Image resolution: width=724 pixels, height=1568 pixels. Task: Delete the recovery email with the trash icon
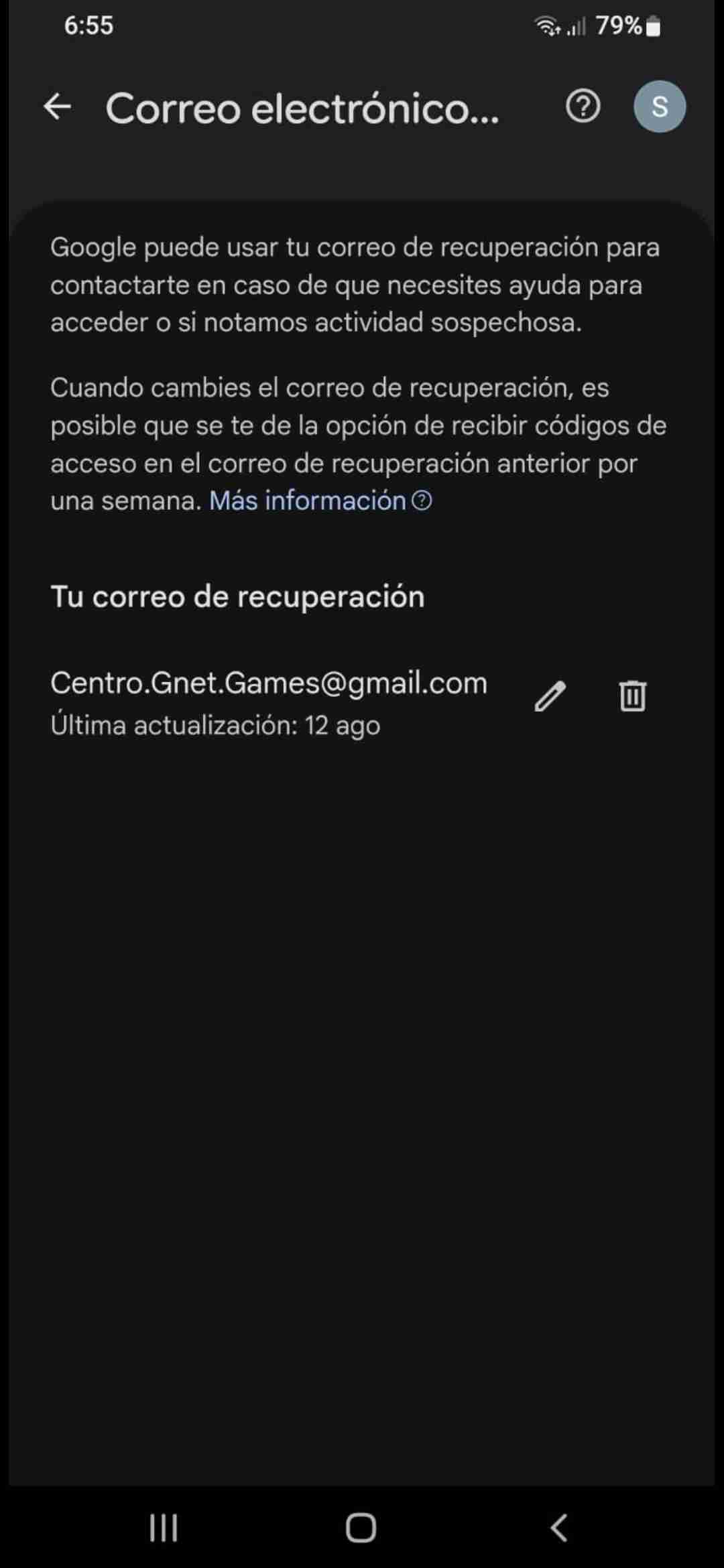[x=632, y=696]
